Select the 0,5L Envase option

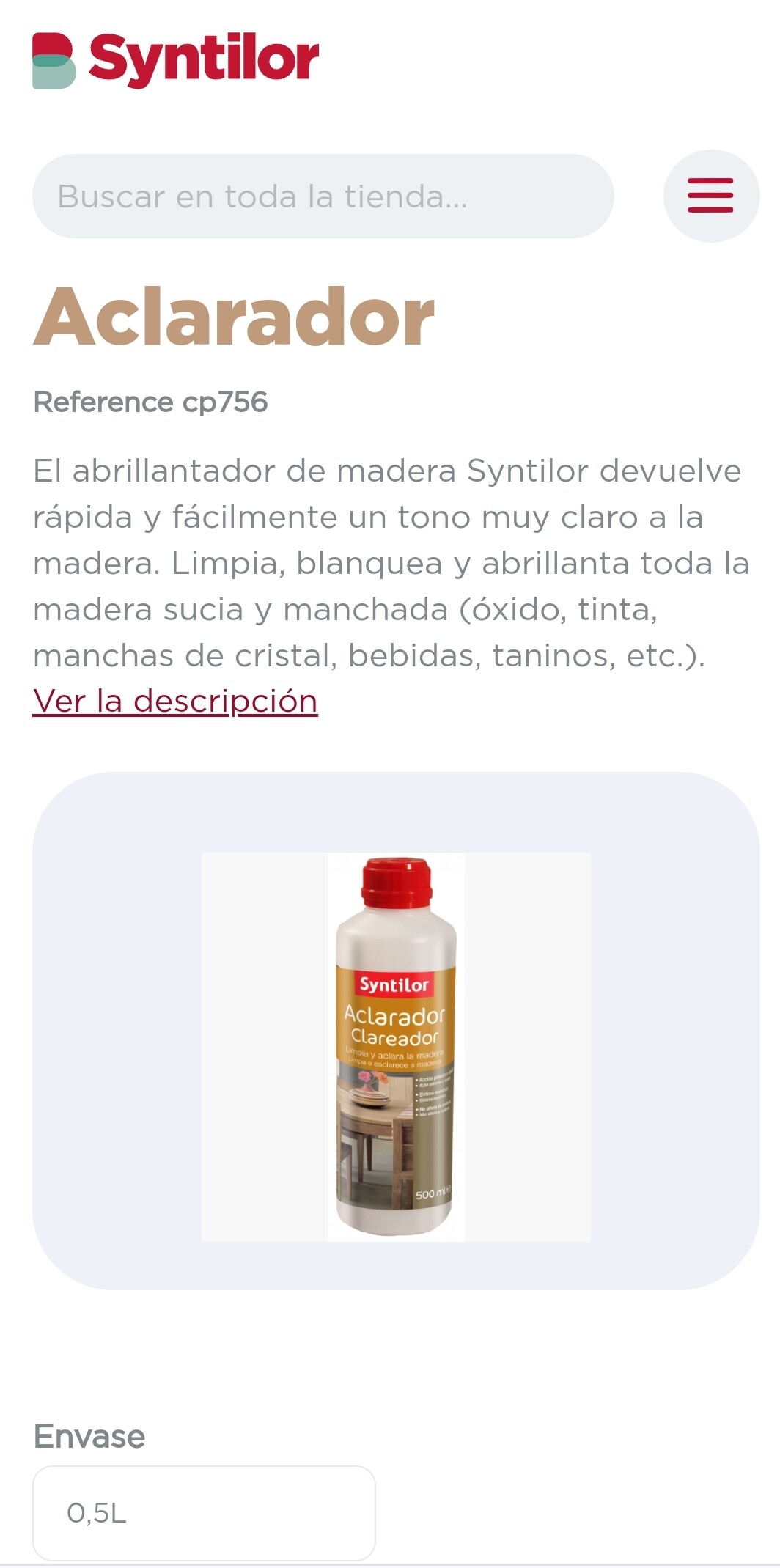204,1513
